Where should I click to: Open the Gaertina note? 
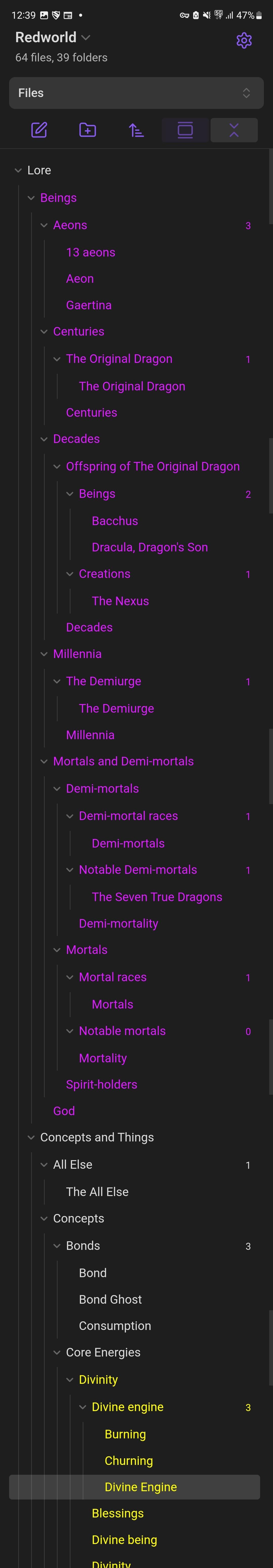(88, 305)
